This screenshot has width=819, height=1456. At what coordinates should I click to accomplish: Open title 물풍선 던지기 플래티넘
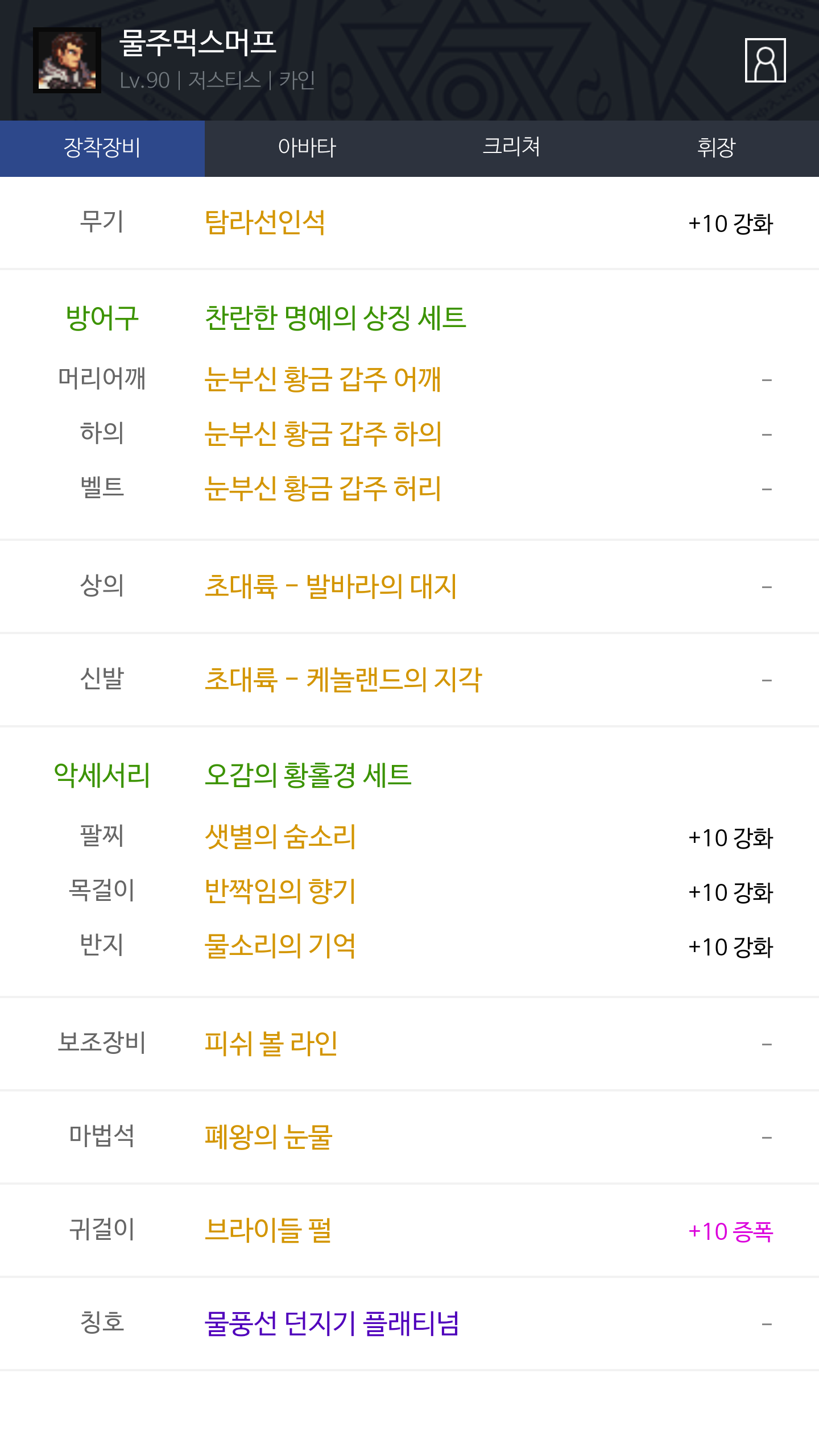tap(332, 1323)
